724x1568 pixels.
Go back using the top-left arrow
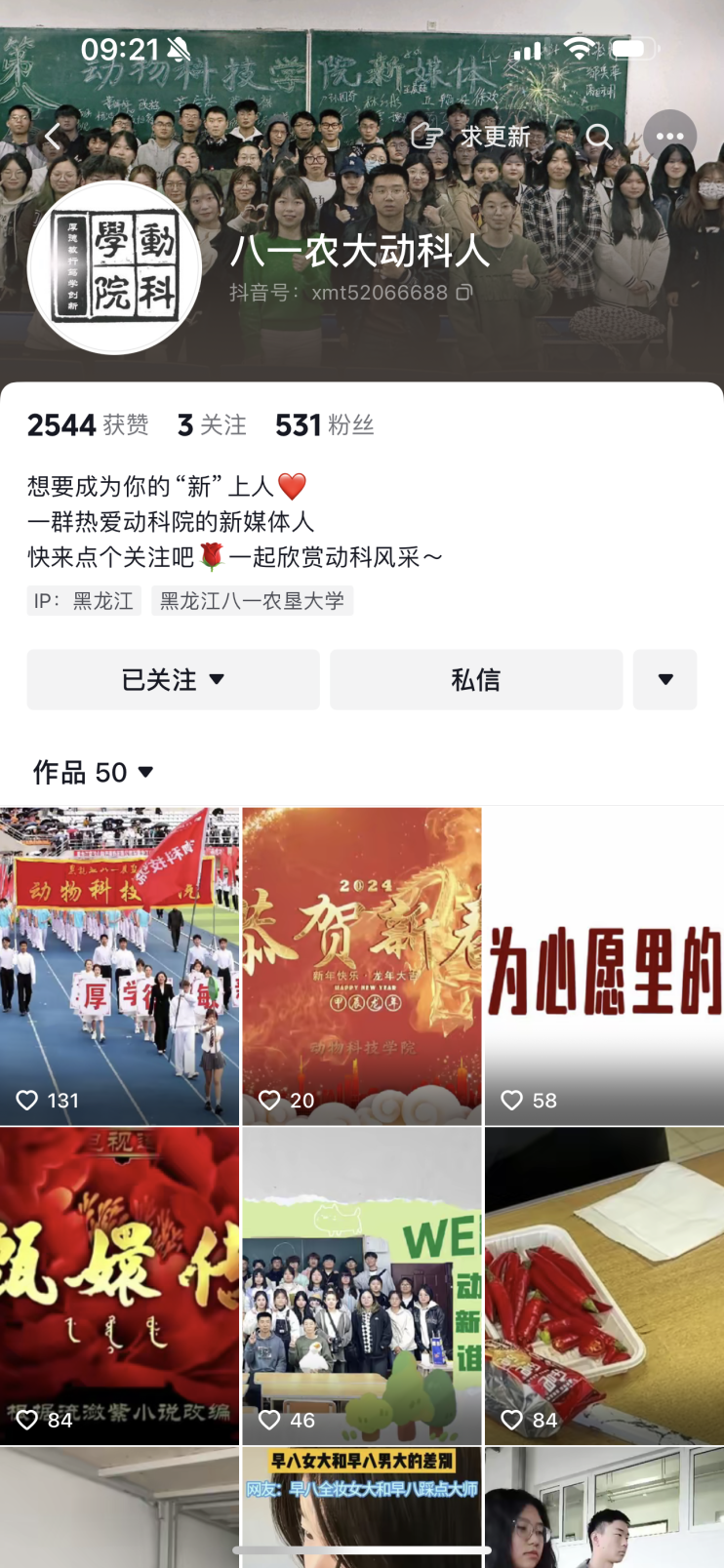54,137
